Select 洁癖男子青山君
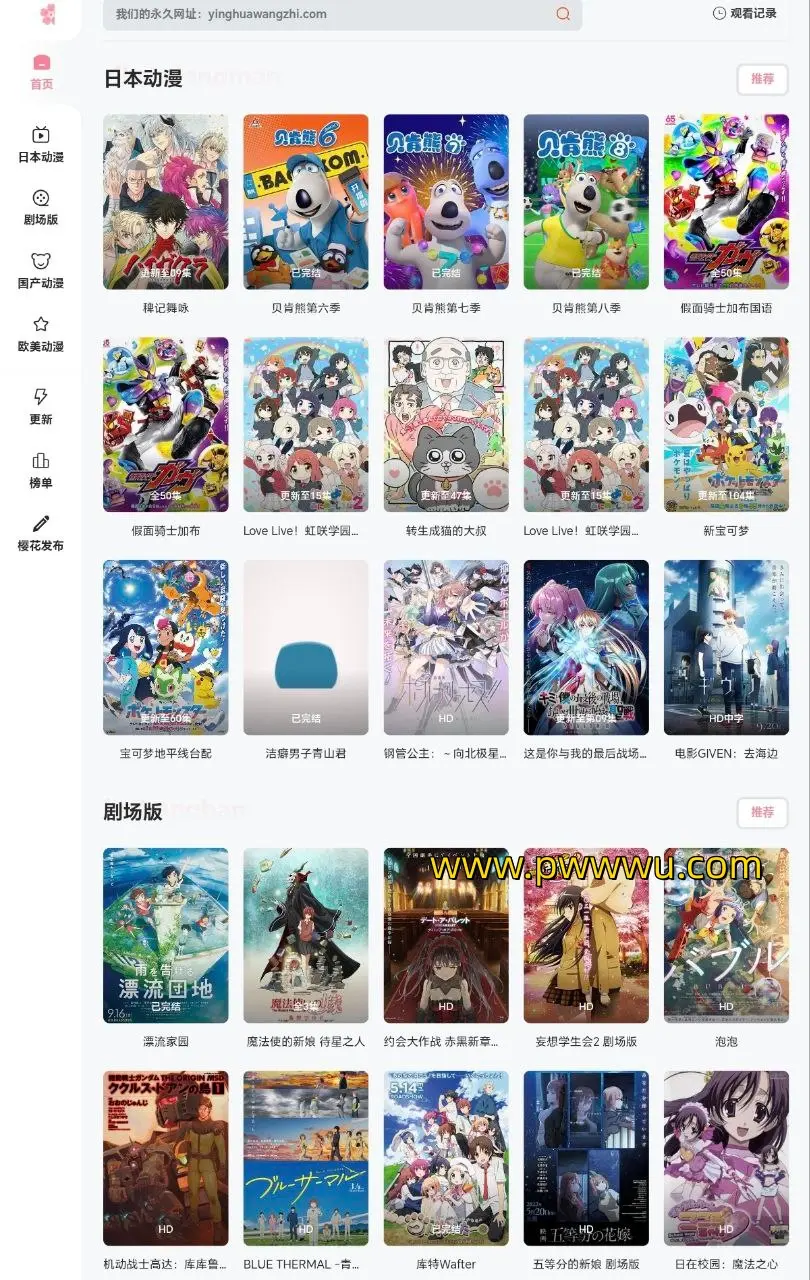This screenshot has height=1280, width=810. (x=306, y=648)
